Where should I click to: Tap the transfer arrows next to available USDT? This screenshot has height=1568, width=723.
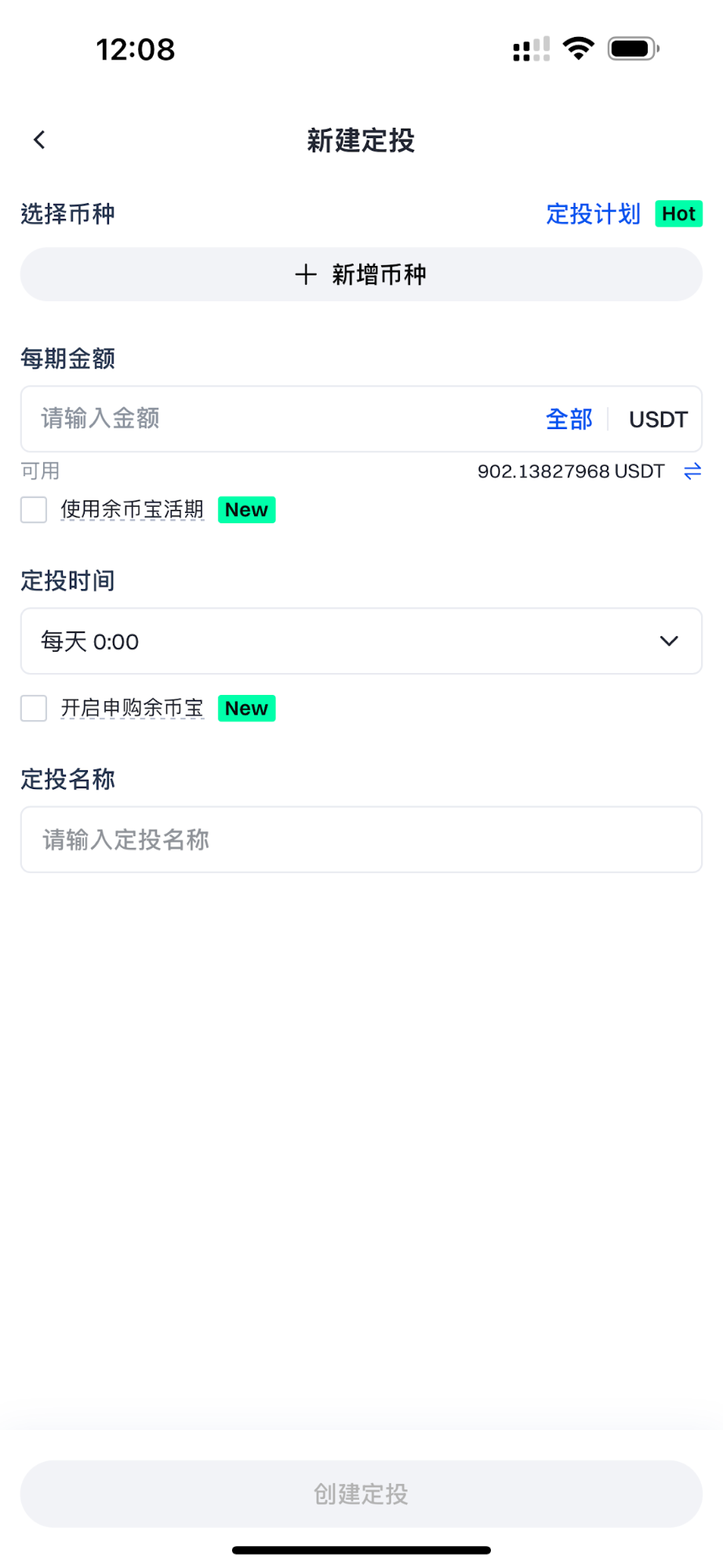tap(692, 471)
